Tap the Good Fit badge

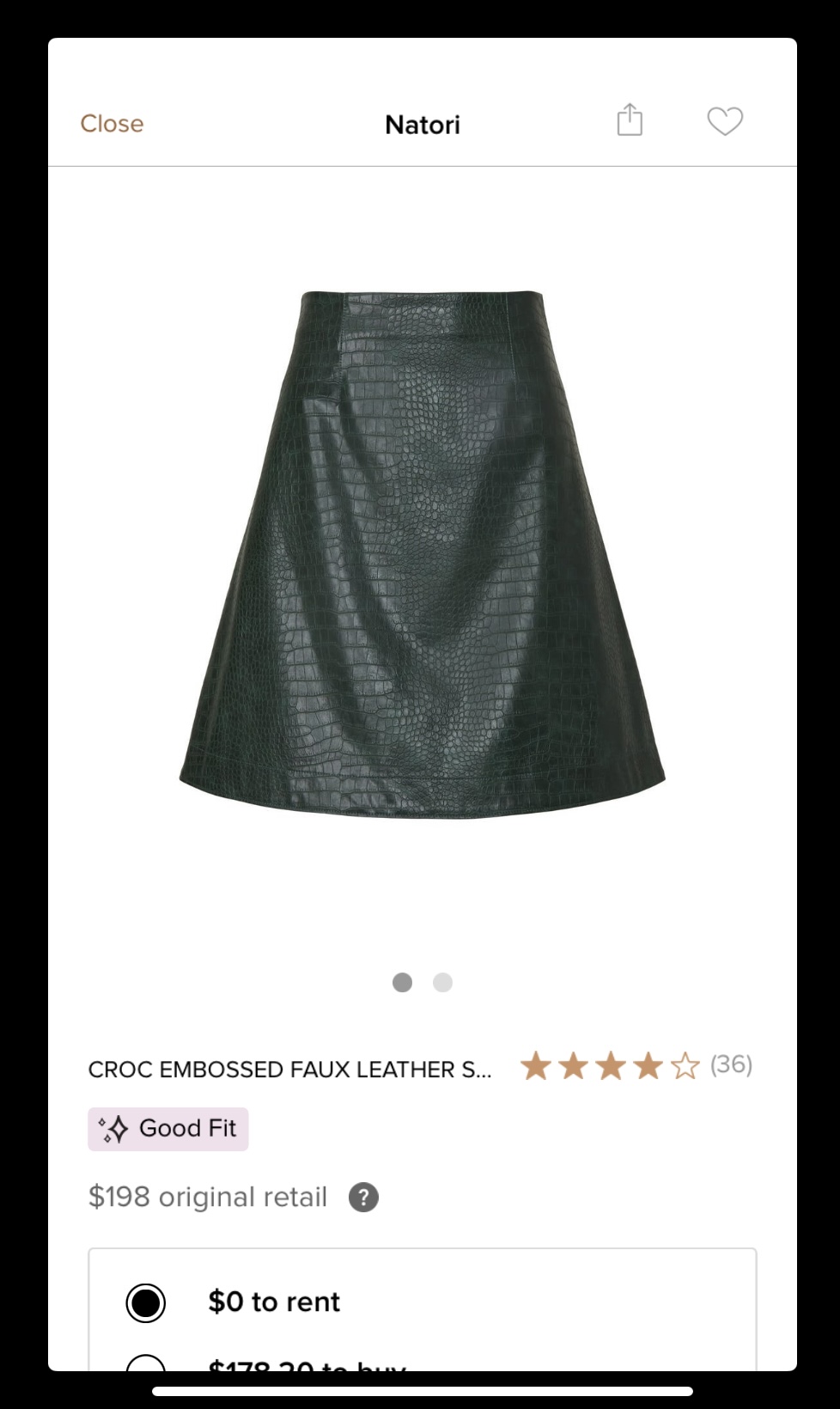click(168, 1128)
